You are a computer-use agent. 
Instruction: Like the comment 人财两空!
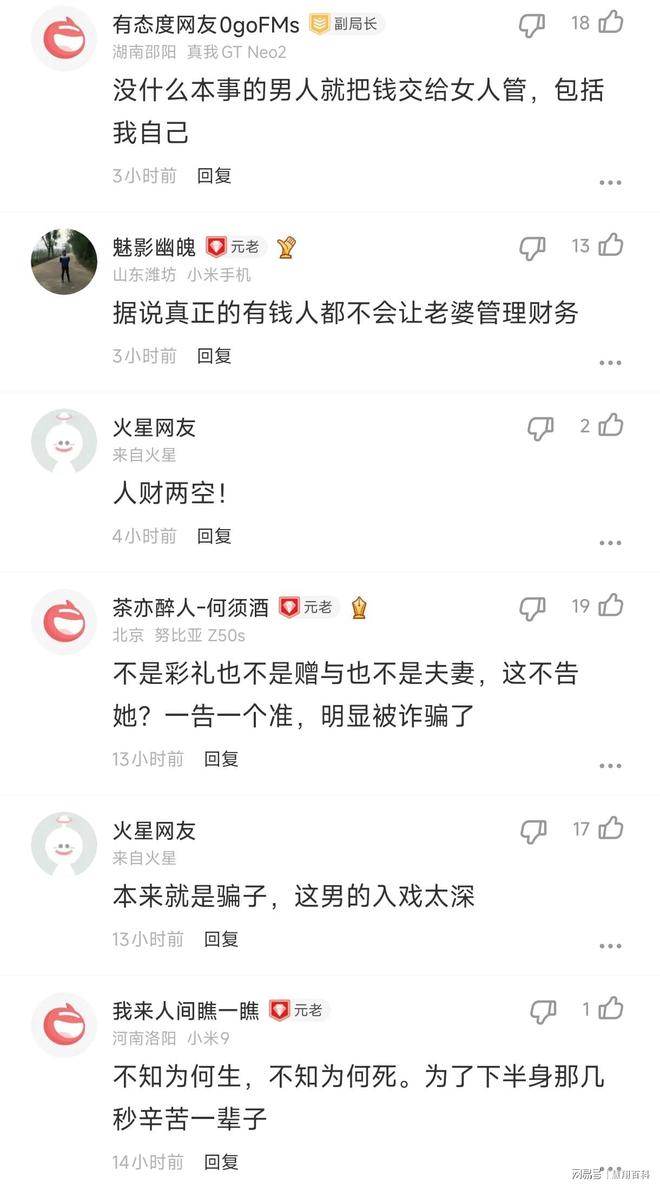611,425
